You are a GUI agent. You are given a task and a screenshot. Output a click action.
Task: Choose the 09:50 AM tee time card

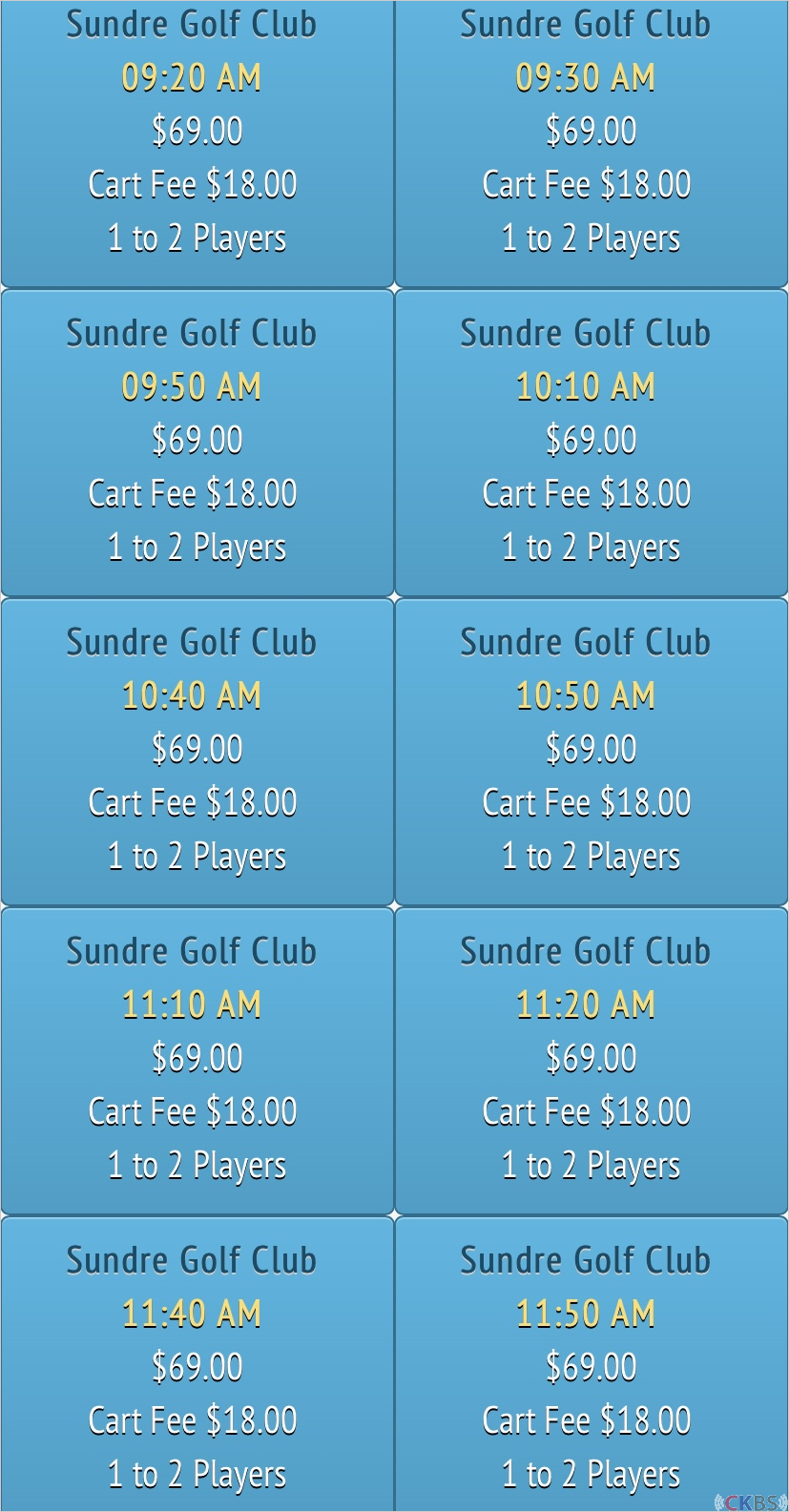tap(197, 444)
